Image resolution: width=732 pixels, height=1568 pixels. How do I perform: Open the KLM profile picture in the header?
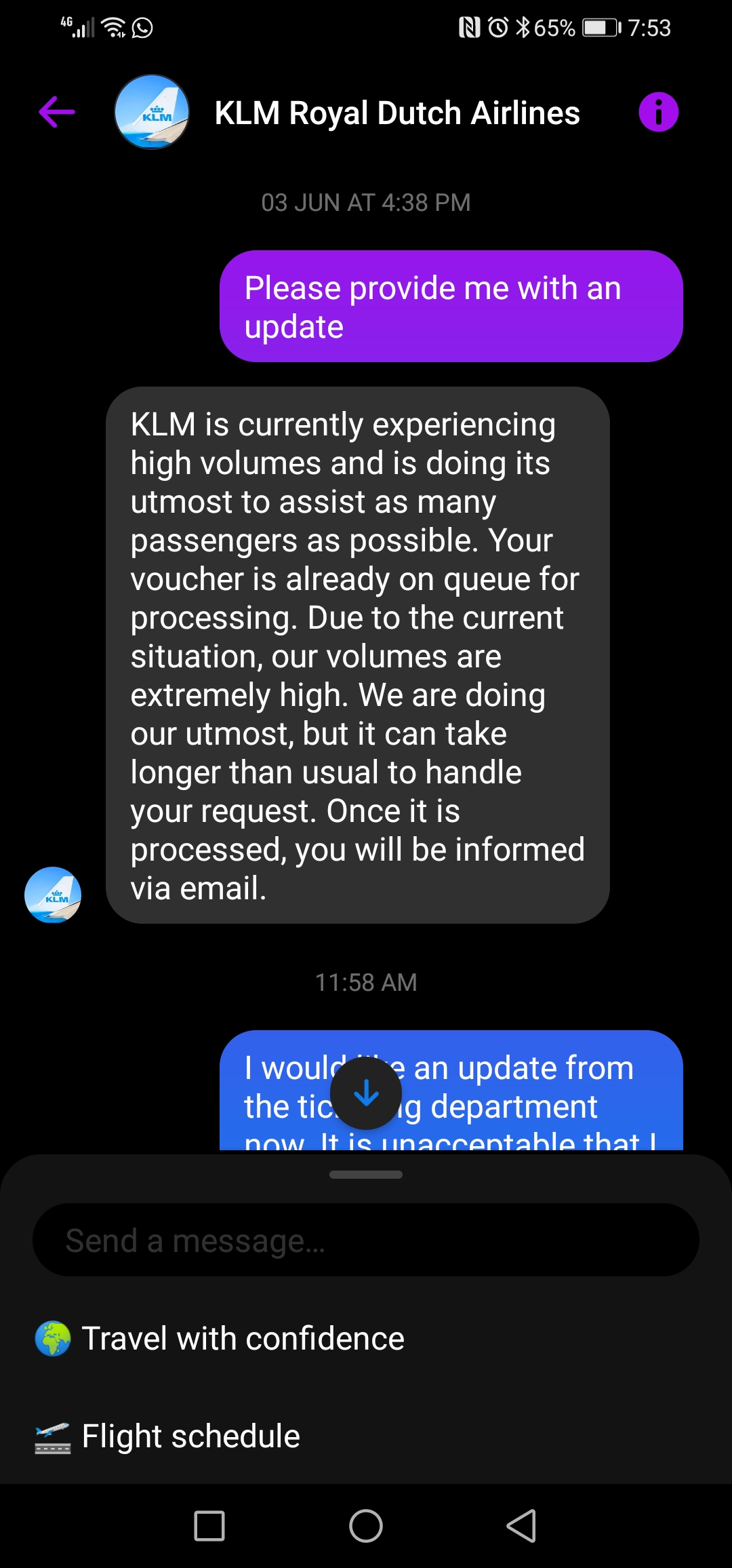[x=152, y=112]
